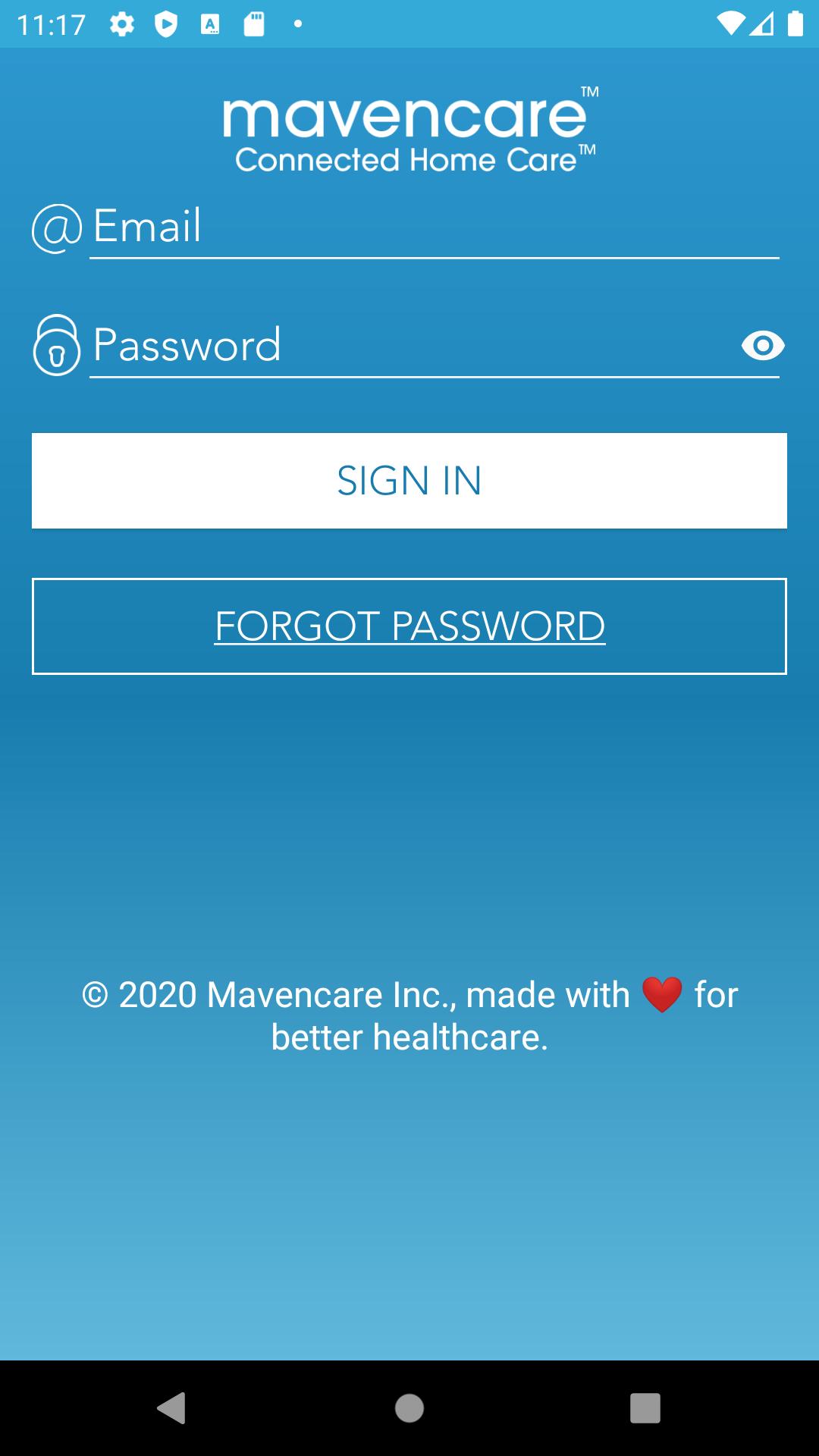819x1456 pixels.
Task: Tap the Email input field
Action: (434, 227)
